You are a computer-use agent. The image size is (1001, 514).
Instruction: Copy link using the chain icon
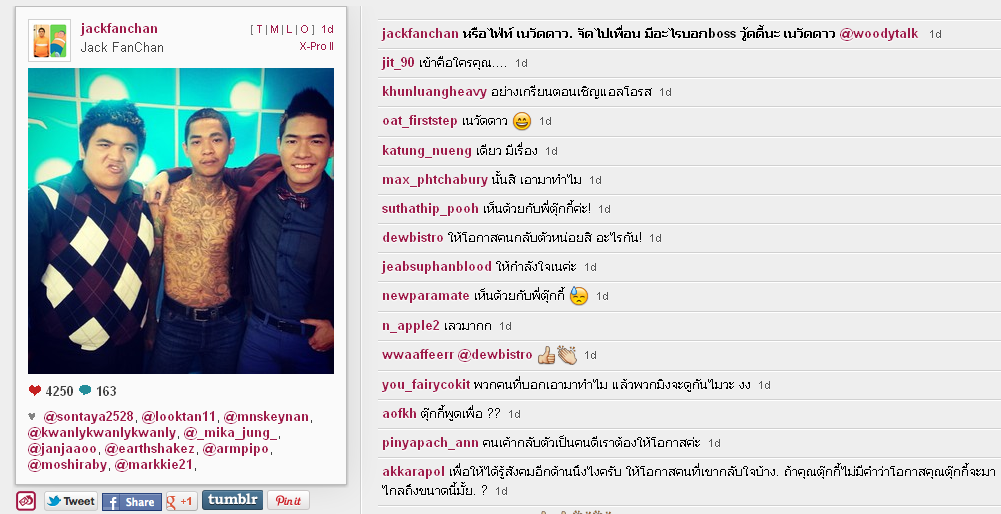26,501
